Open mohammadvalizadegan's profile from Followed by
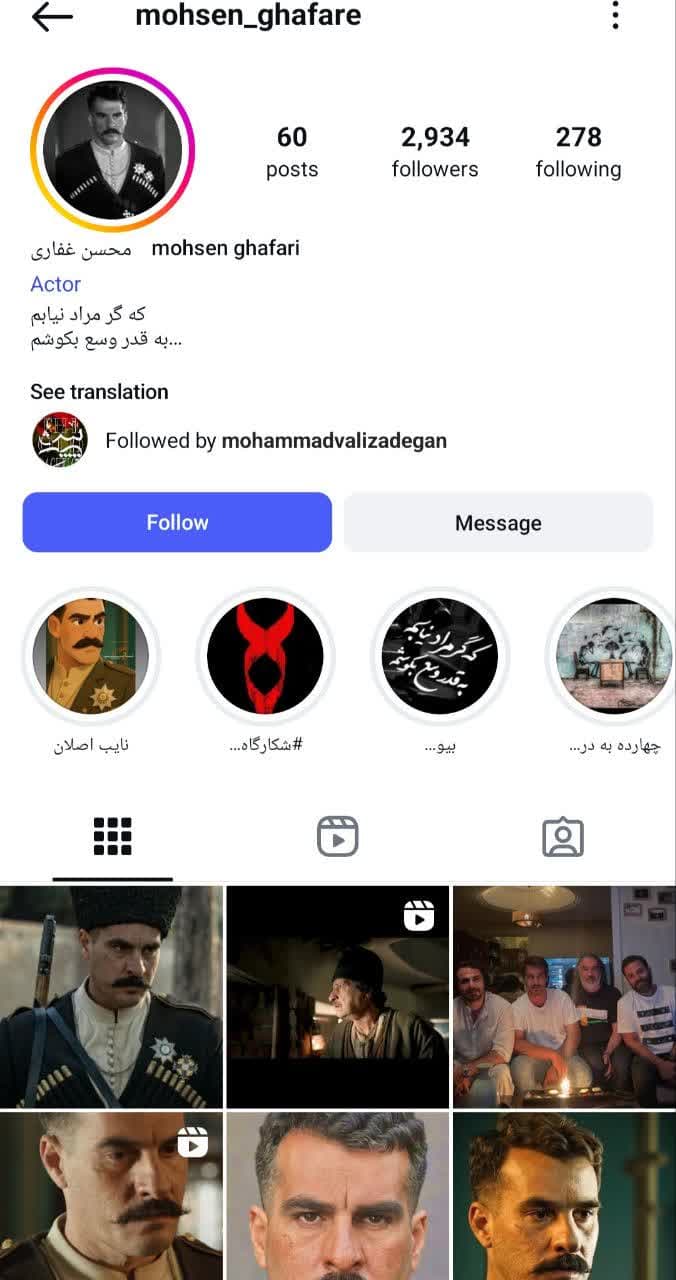The width and height of the screenshot is (676, 1280). 333,440
